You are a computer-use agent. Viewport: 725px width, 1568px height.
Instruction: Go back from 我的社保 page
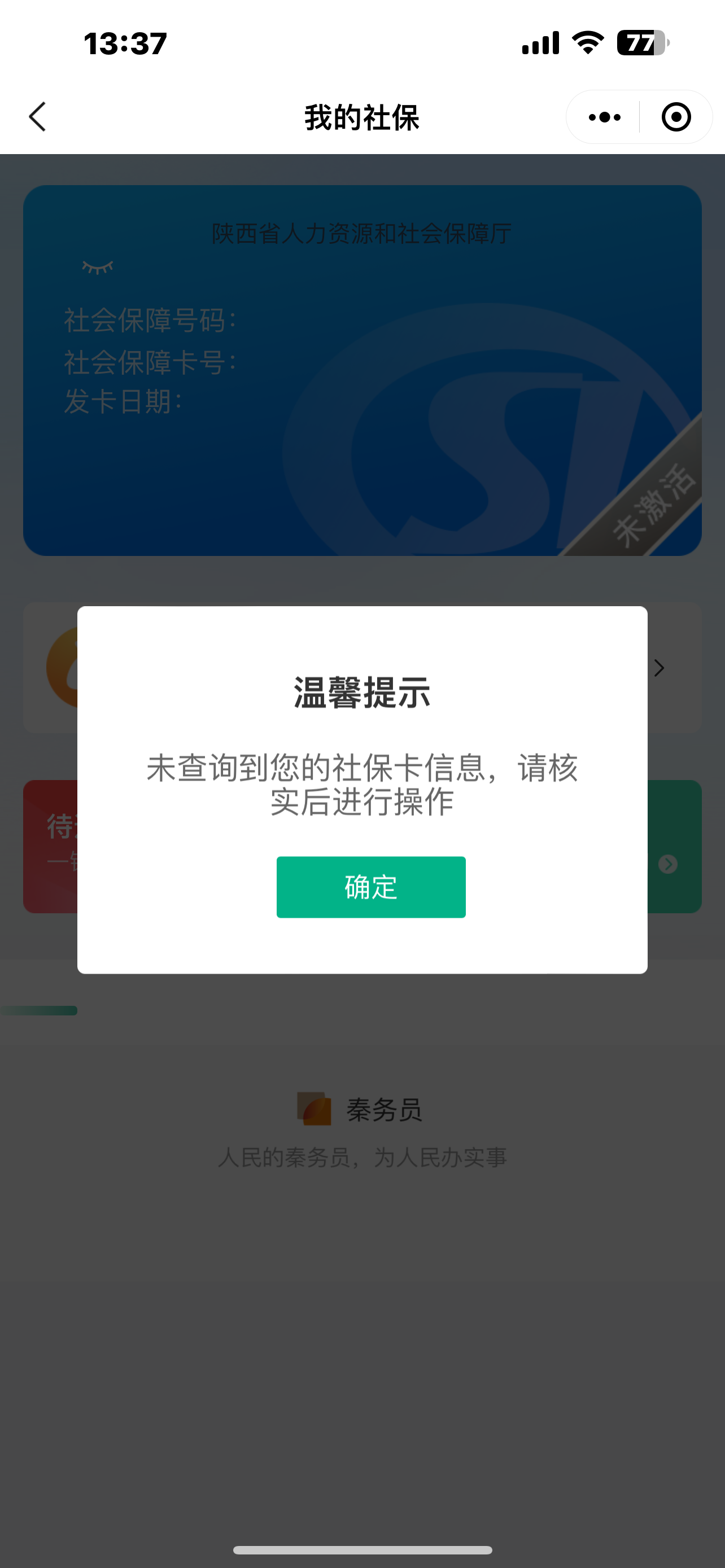pos(38,116)
